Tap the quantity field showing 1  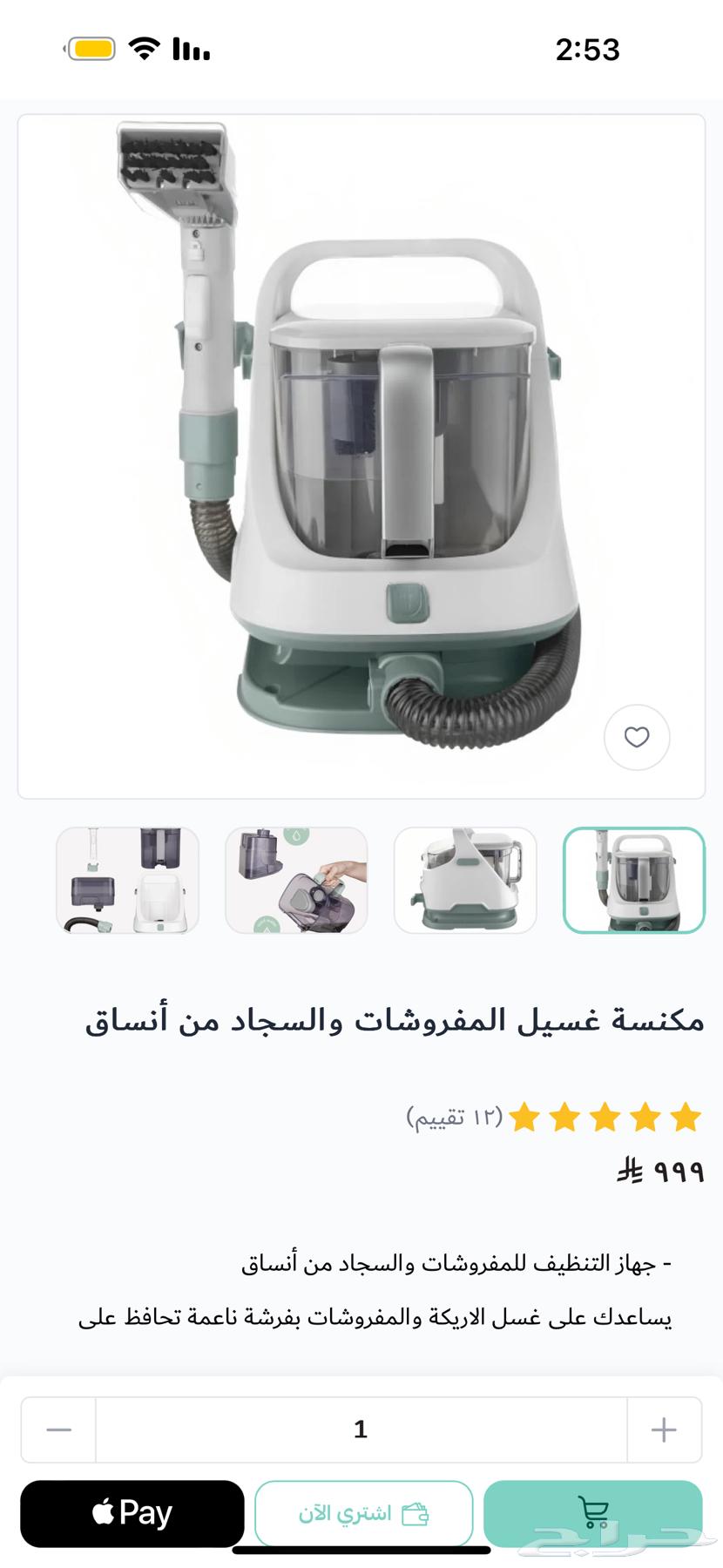click(x=361, y=1429)
